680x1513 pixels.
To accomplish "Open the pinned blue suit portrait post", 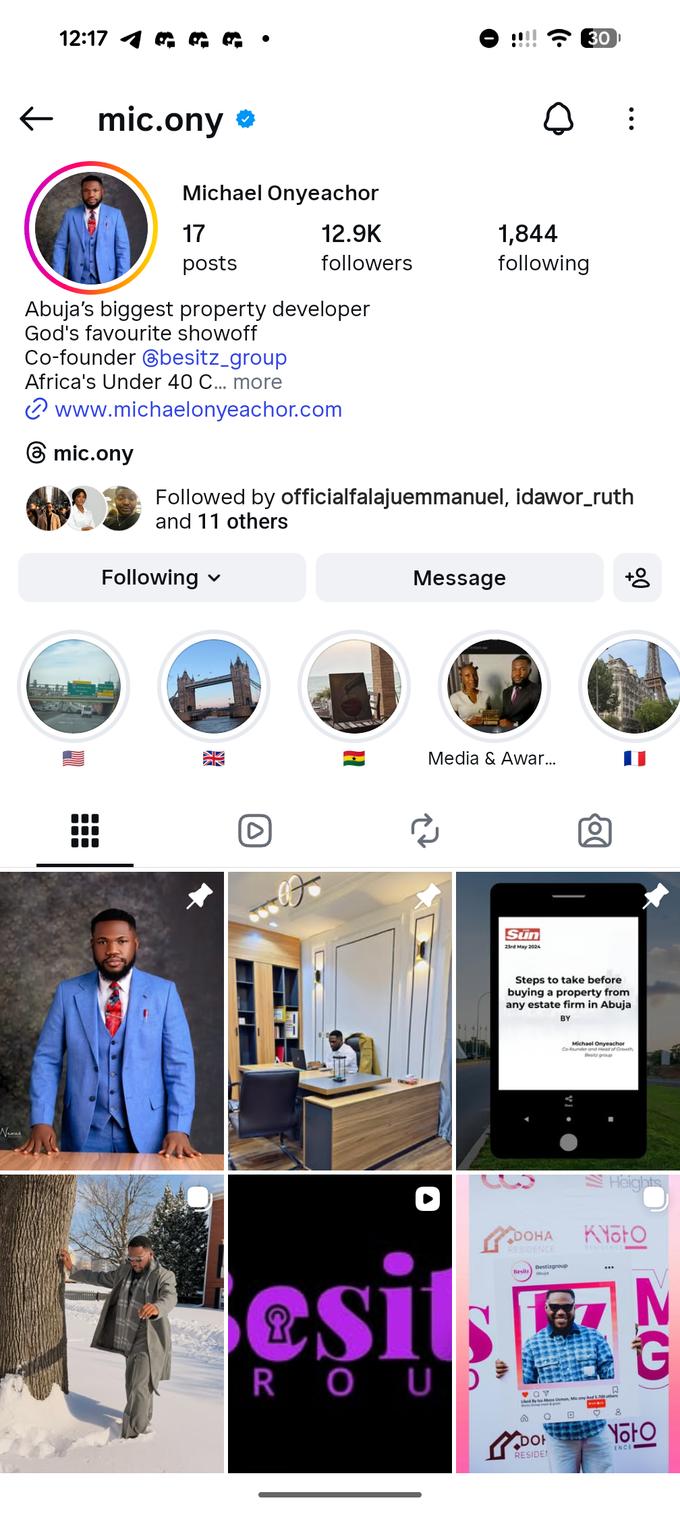I will click(x=112, y=1021).
